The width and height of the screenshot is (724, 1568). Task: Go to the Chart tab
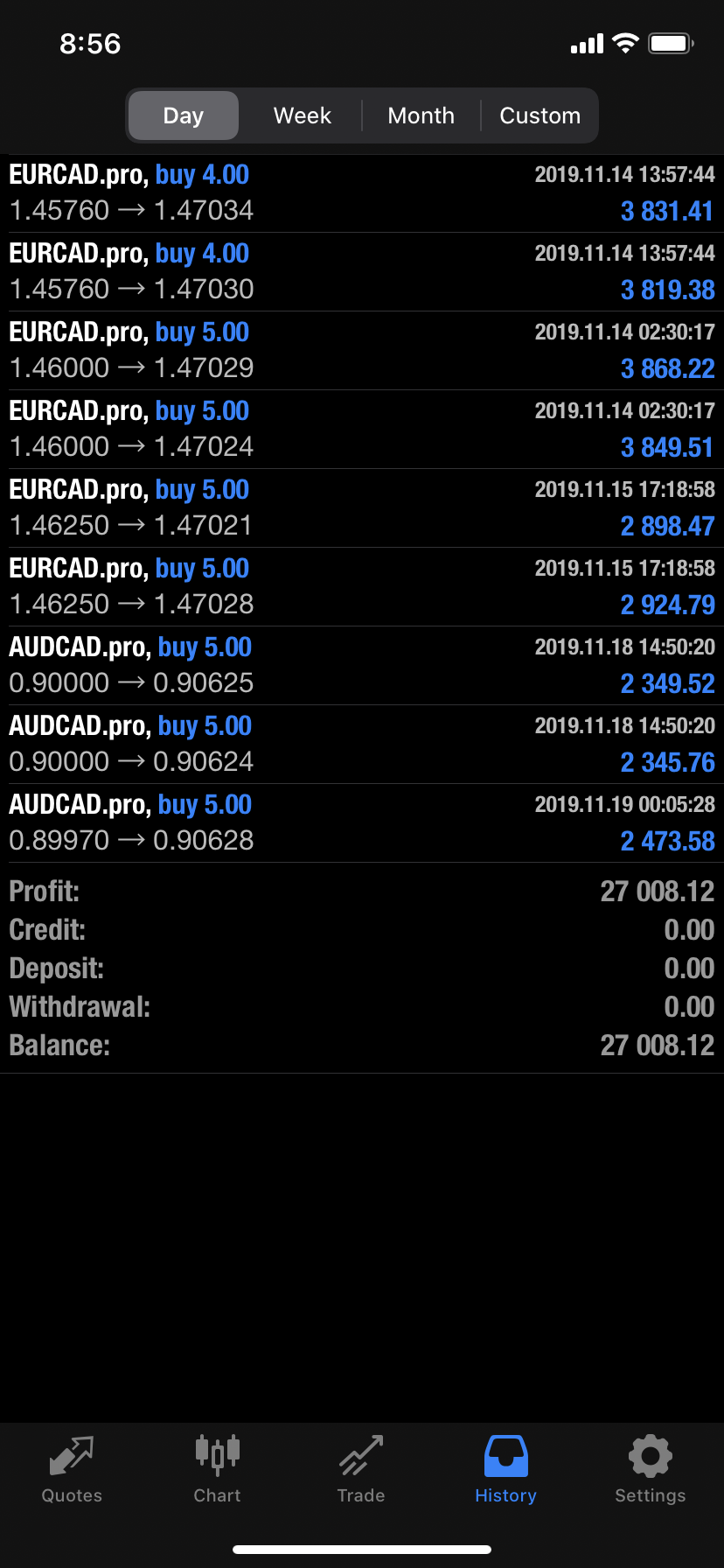click(217, 1470)
